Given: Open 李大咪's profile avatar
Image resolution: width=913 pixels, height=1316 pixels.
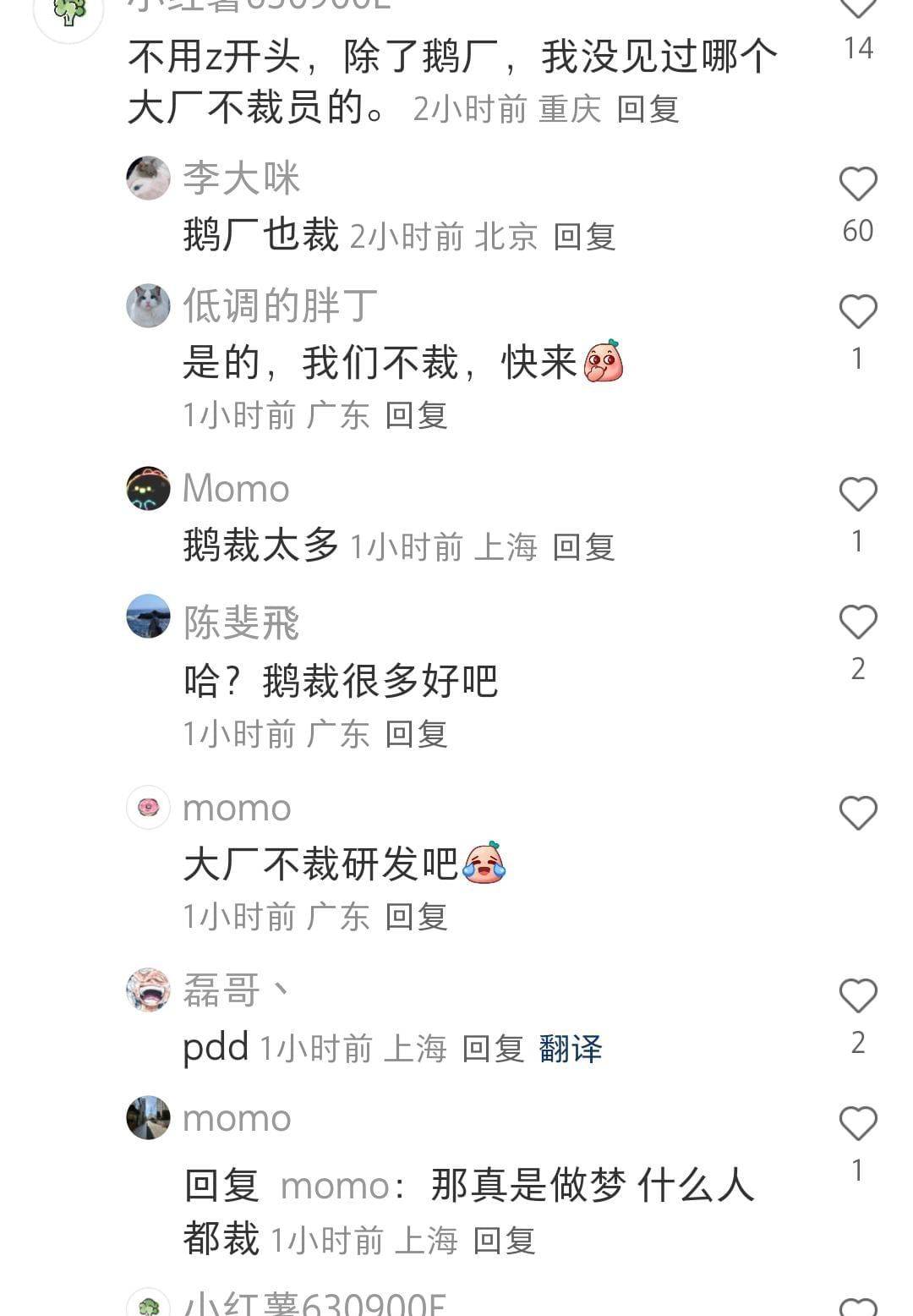Looking at the screenshot, I should click(x=148, y=178).
